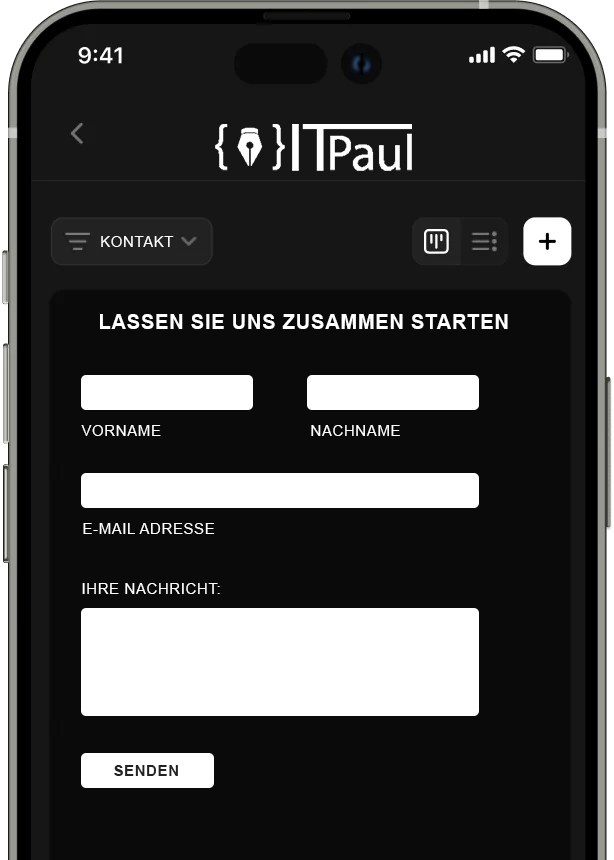Switch to list view
Image resolution: width=614 pixels, height=860 pixels.
pos(484,241)
